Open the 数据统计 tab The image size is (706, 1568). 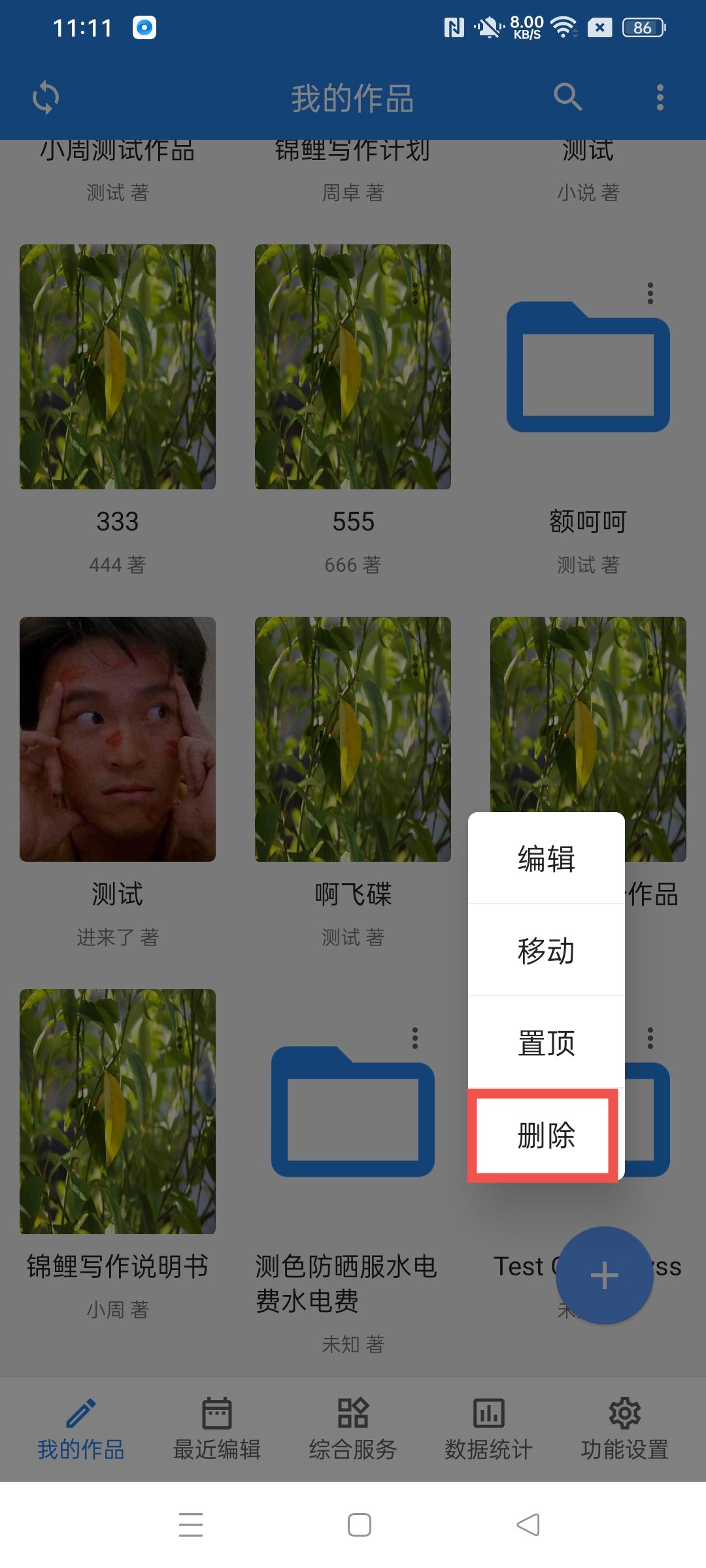pyautogui.click(x=489, y=1429)
